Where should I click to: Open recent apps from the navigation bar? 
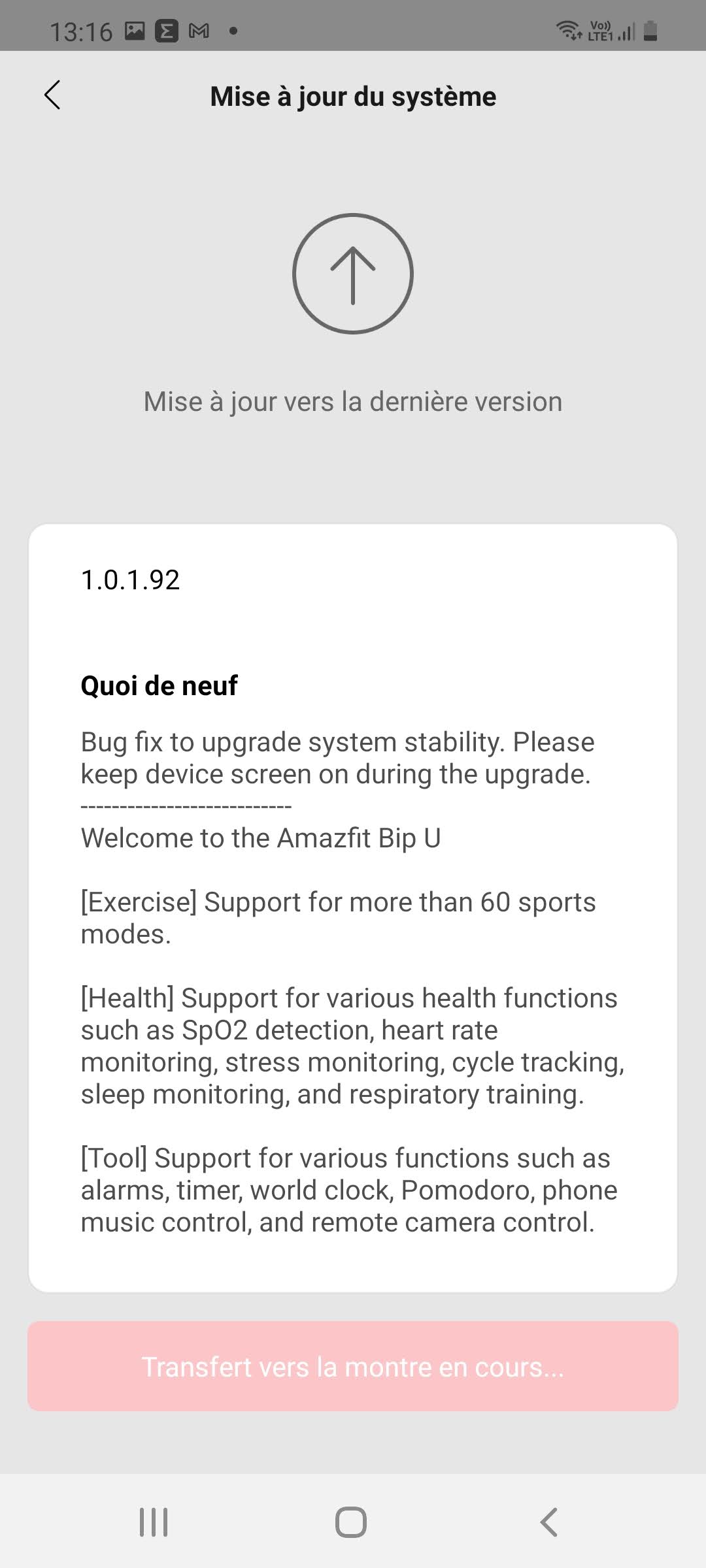pos(154,1522)
